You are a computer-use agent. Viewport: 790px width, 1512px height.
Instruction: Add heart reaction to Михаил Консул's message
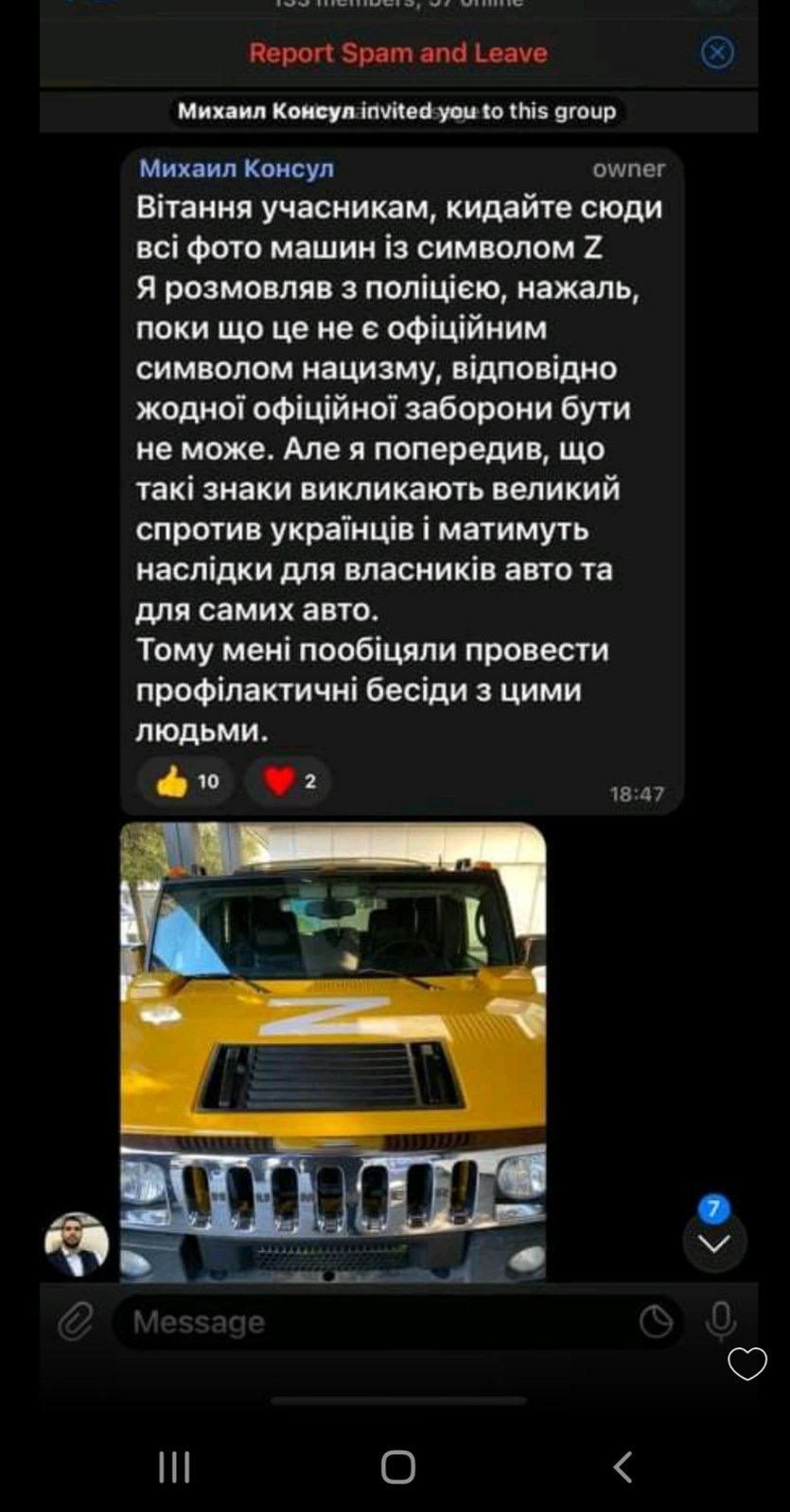tap(289, 781)
